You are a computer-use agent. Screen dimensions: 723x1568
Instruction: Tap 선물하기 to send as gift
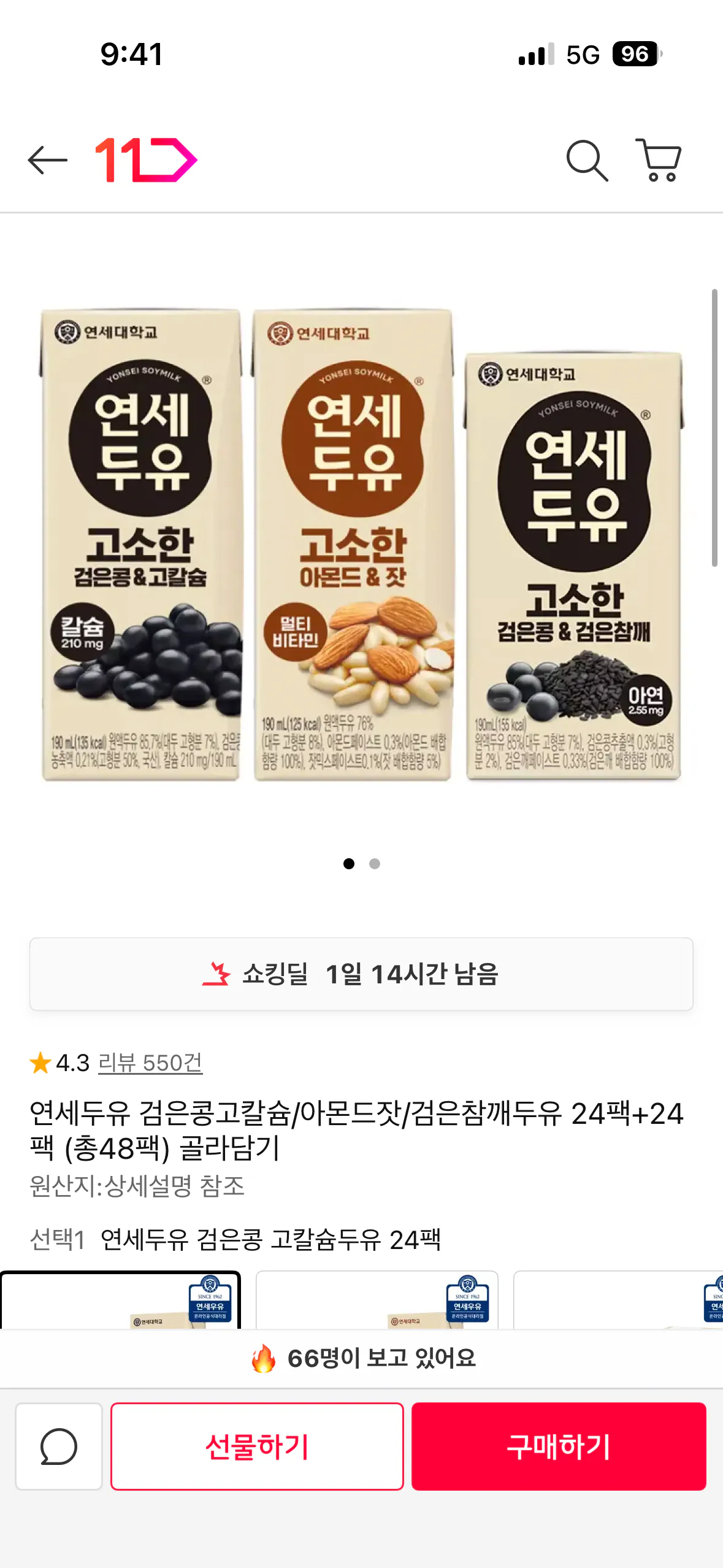tap(257, 1447)
